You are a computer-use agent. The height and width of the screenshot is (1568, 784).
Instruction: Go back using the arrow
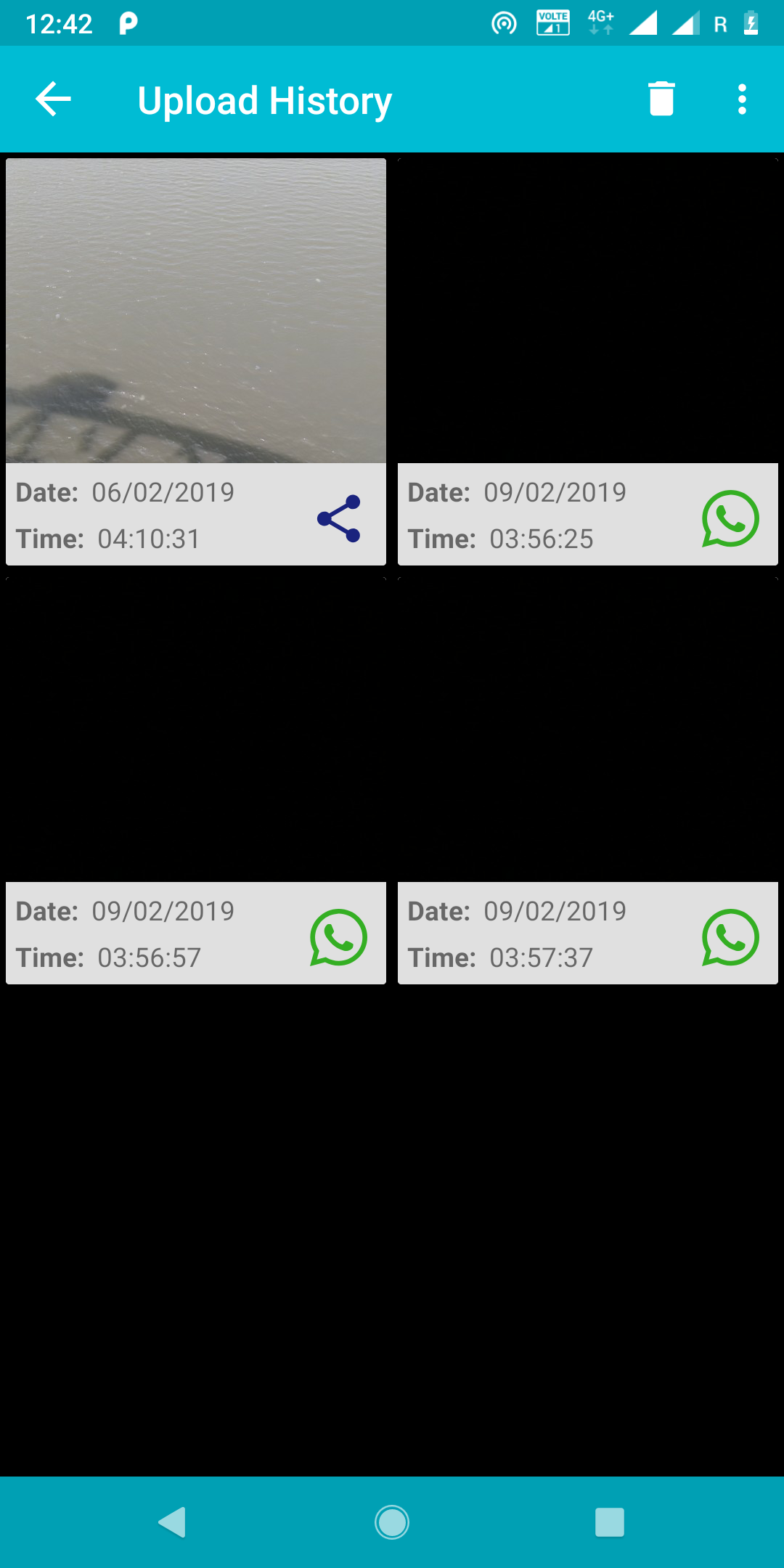pyautogui.click(x=53, y=99)
